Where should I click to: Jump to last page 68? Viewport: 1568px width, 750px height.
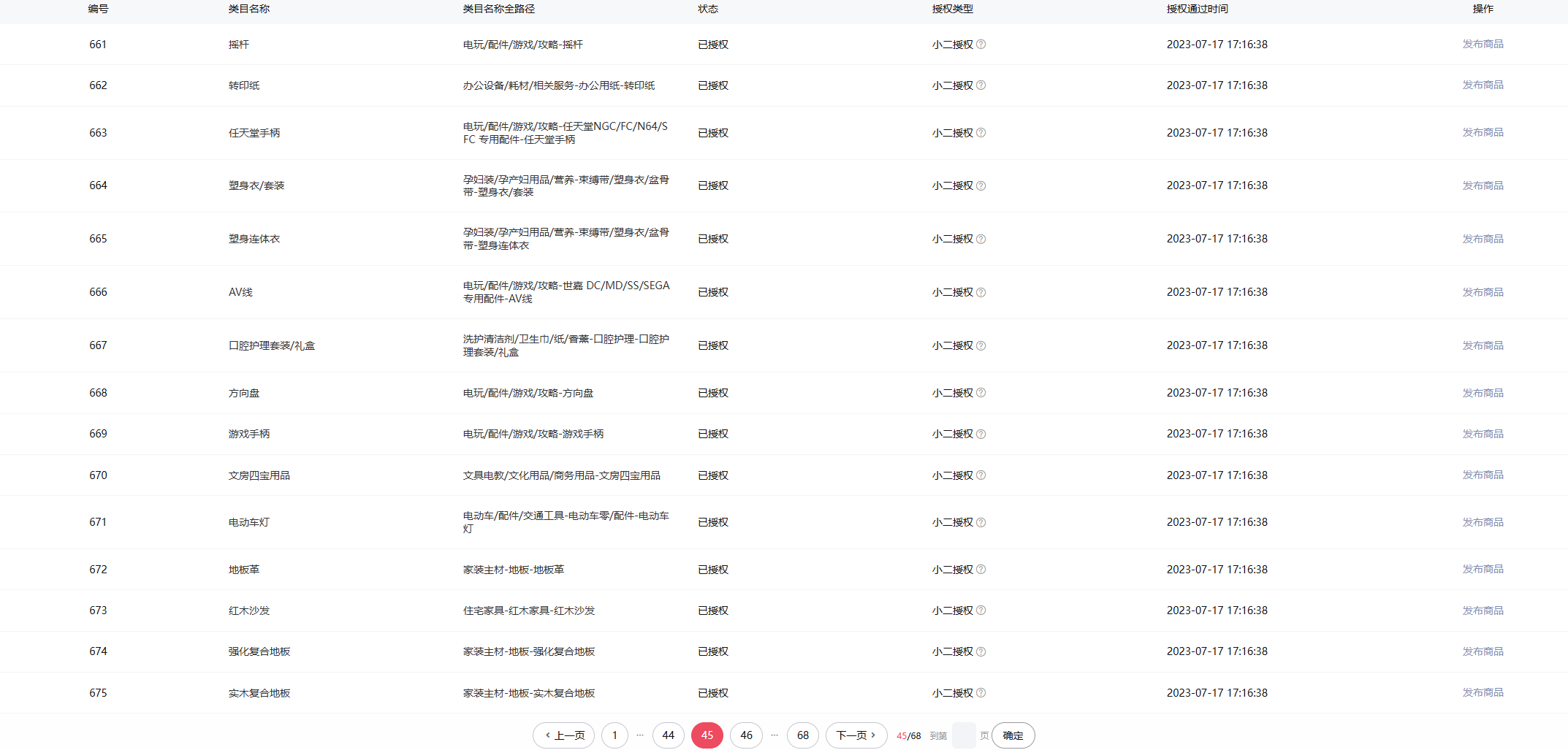[802, 735]
